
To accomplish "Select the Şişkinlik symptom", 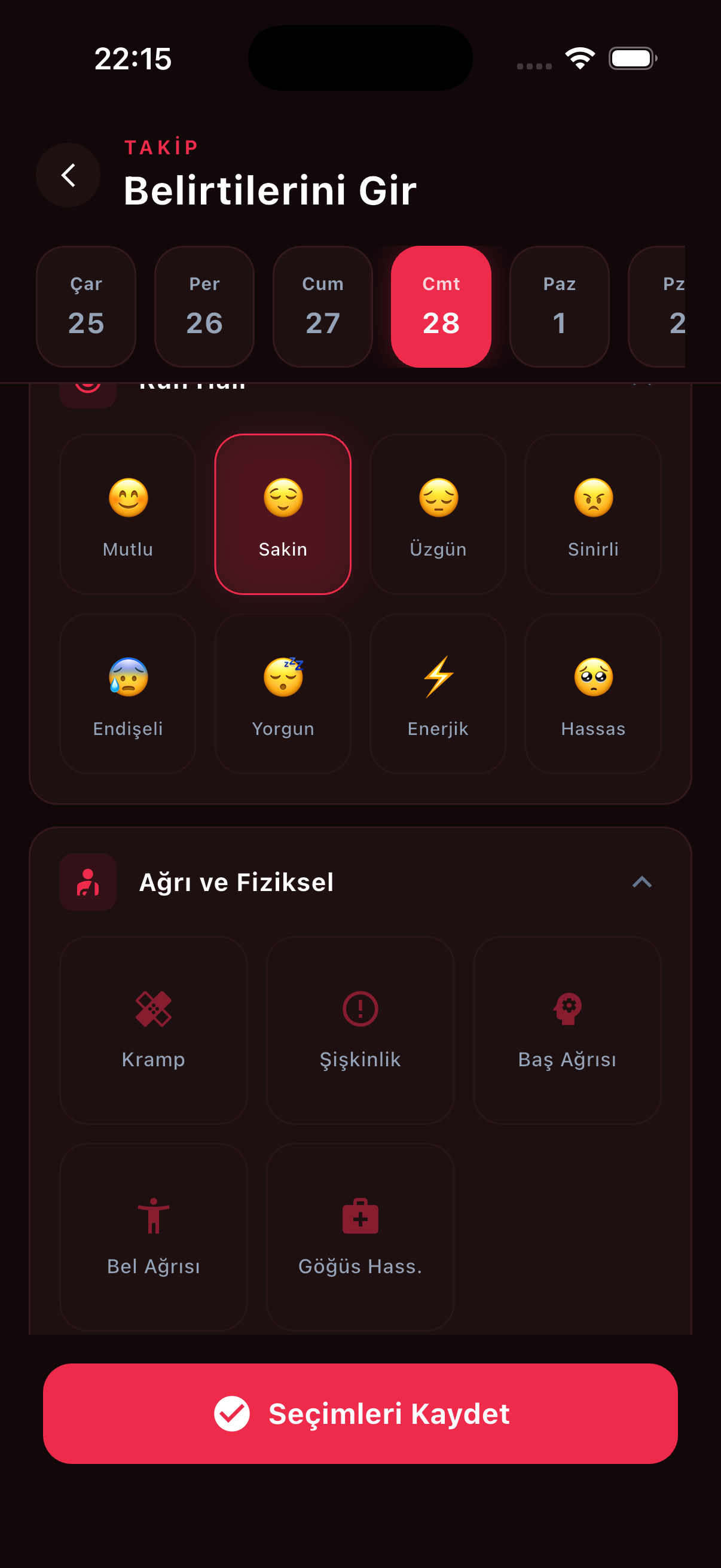I will tap(360, 1030).
